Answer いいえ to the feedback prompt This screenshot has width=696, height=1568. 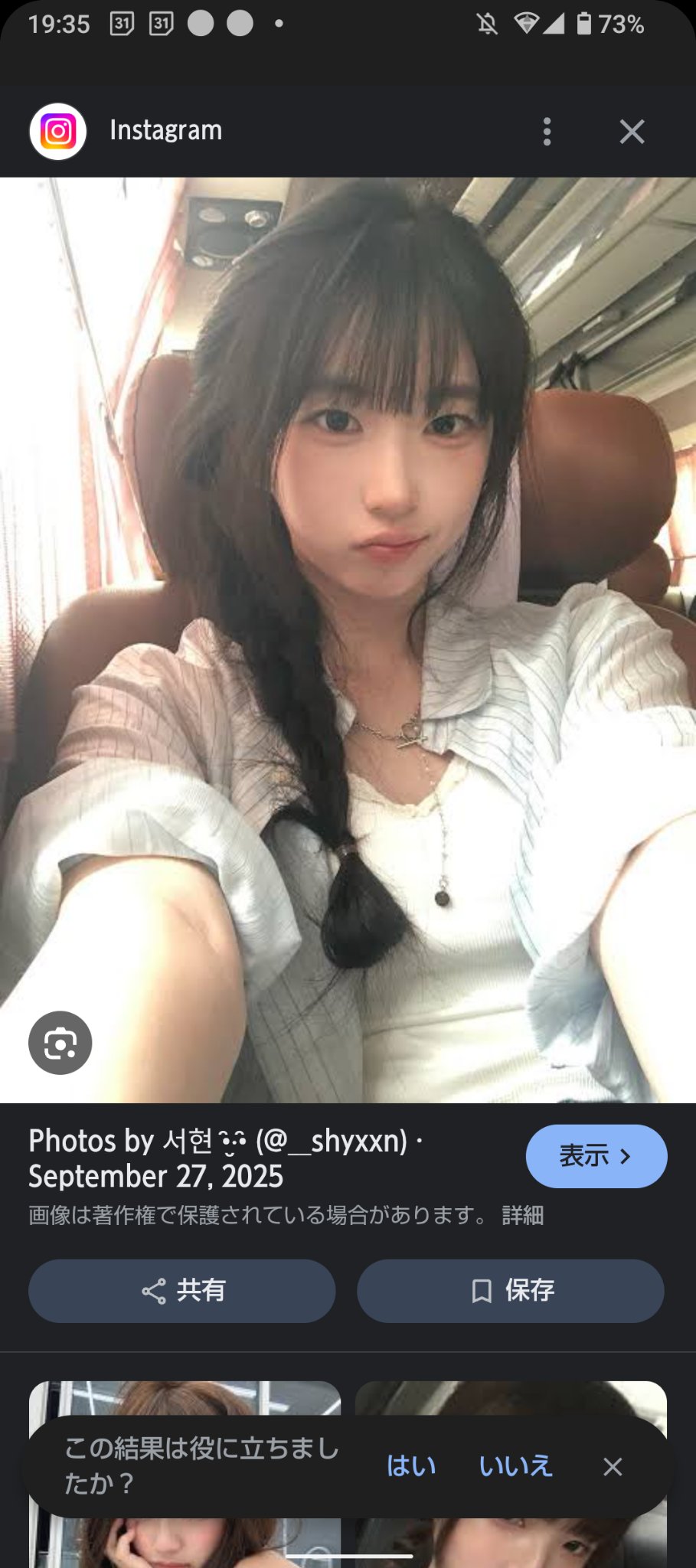click(x=515, y=1466)
